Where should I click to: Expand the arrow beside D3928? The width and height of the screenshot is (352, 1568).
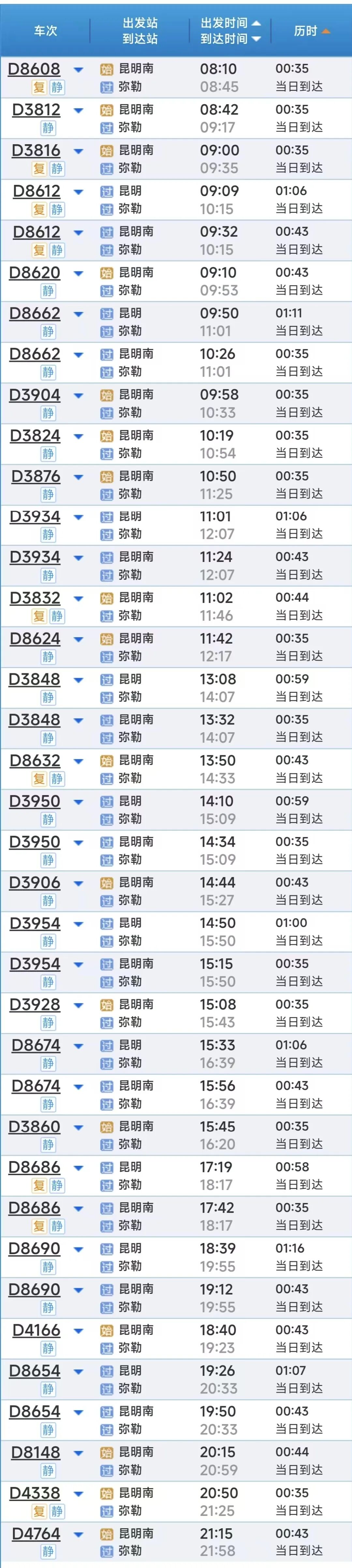point(79,1005)
